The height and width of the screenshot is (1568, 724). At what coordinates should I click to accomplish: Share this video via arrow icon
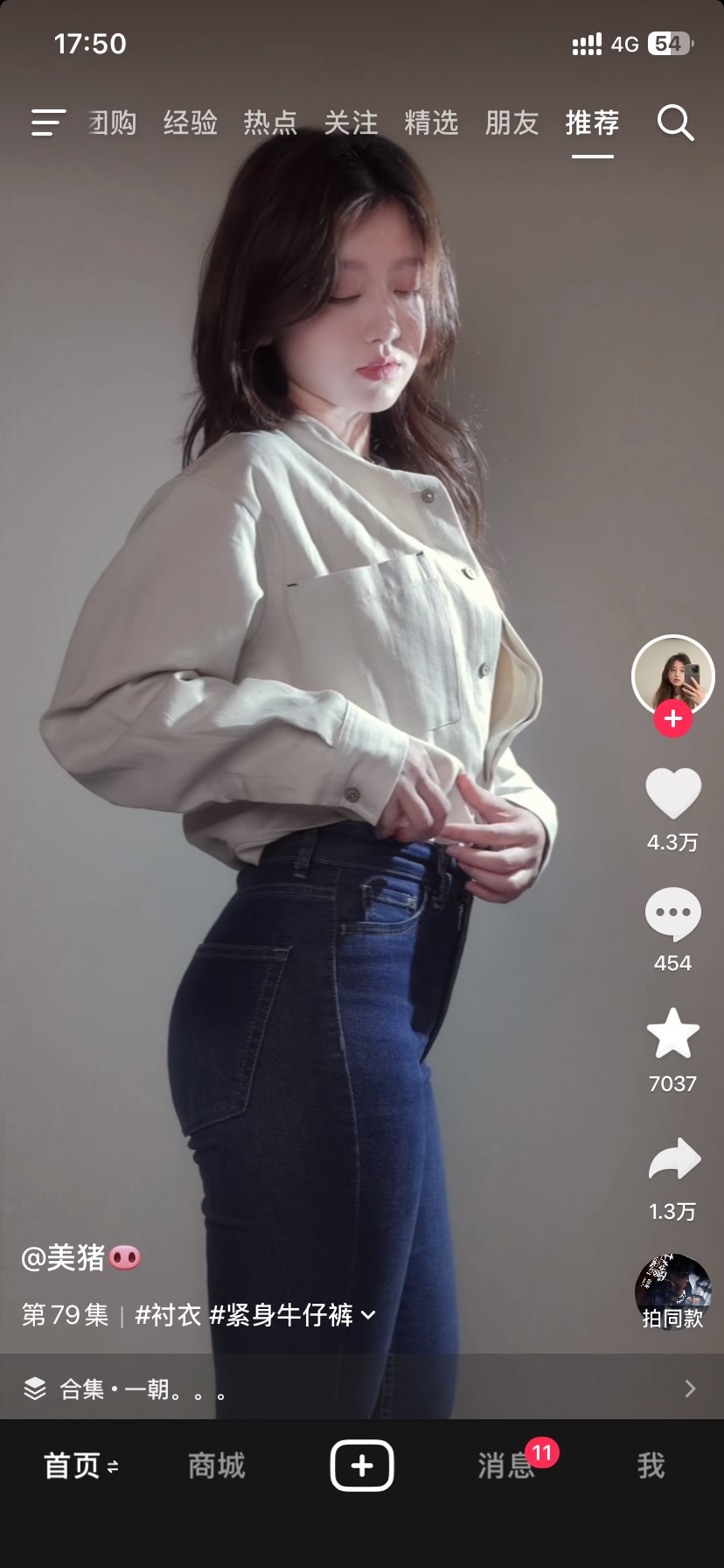click(674, 1158)
